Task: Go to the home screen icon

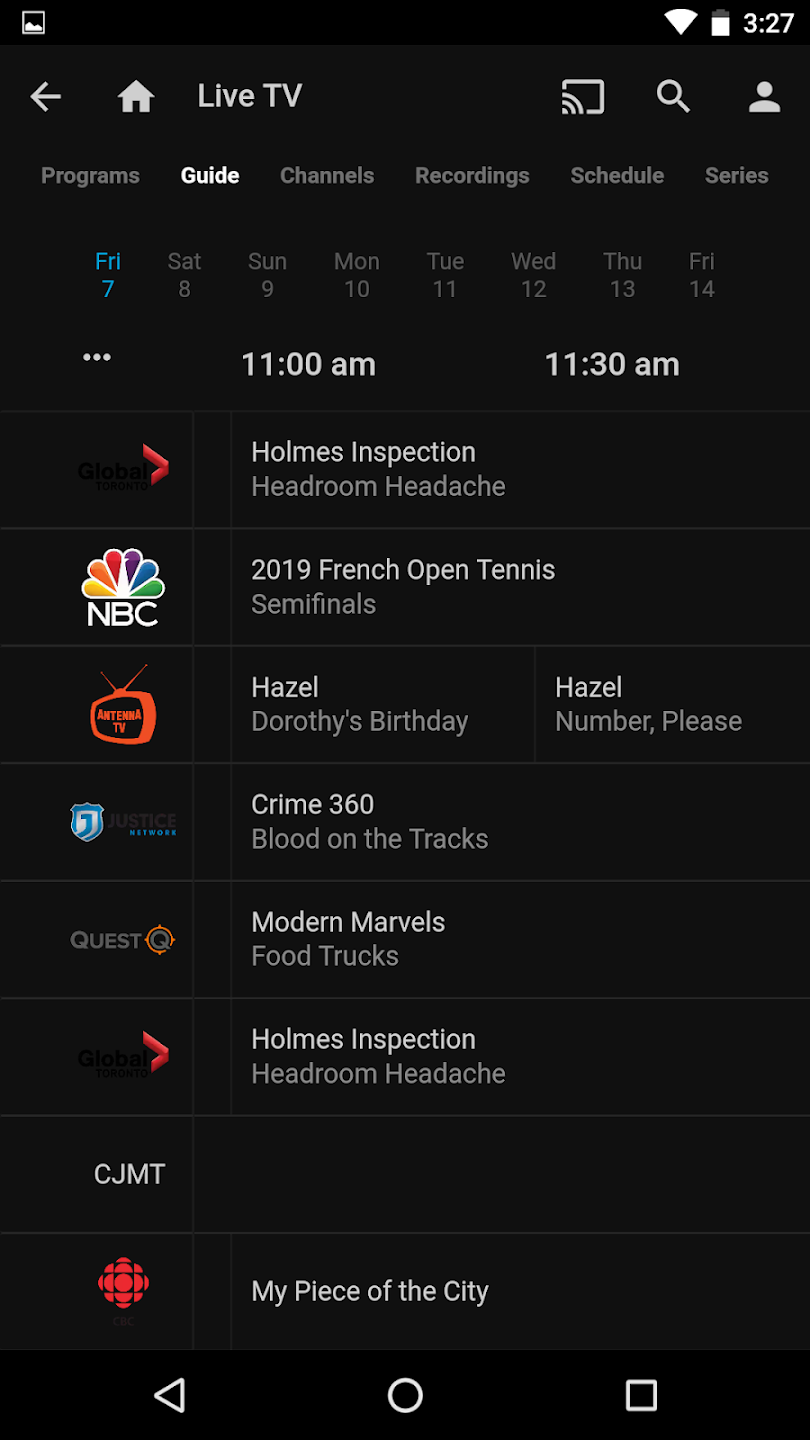Action: point(136,96)
